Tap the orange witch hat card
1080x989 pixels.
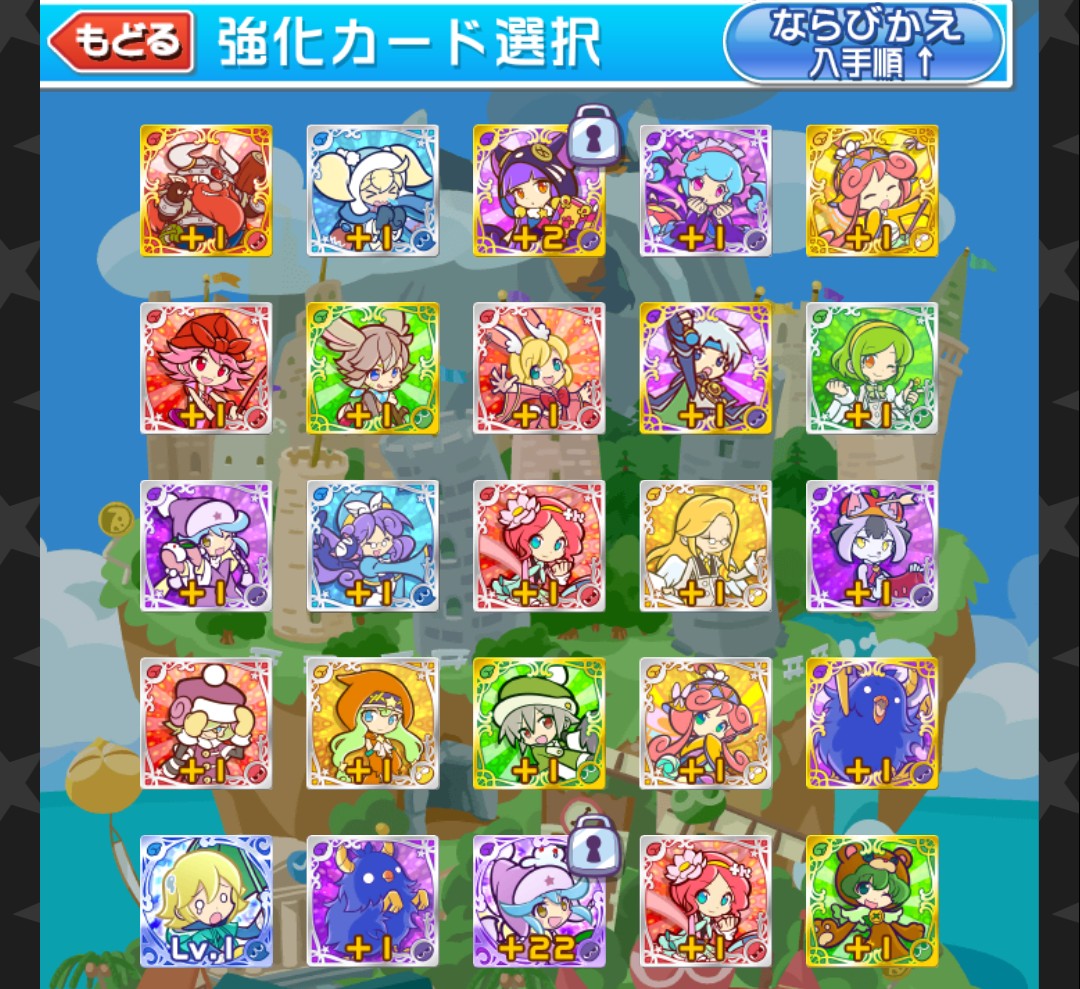(x=372, y=723)
